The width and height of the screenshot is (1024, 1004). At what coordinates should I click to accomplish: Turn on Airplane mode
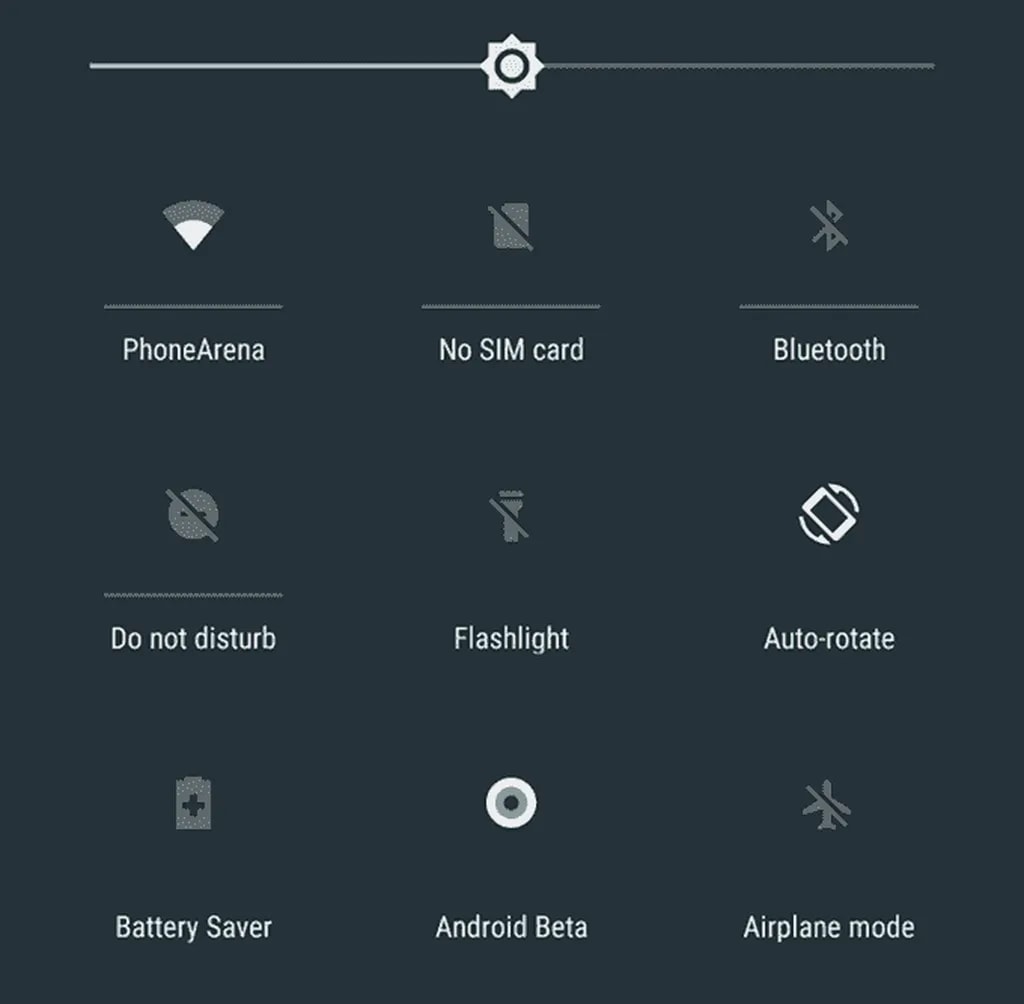(x=828, y=803)
